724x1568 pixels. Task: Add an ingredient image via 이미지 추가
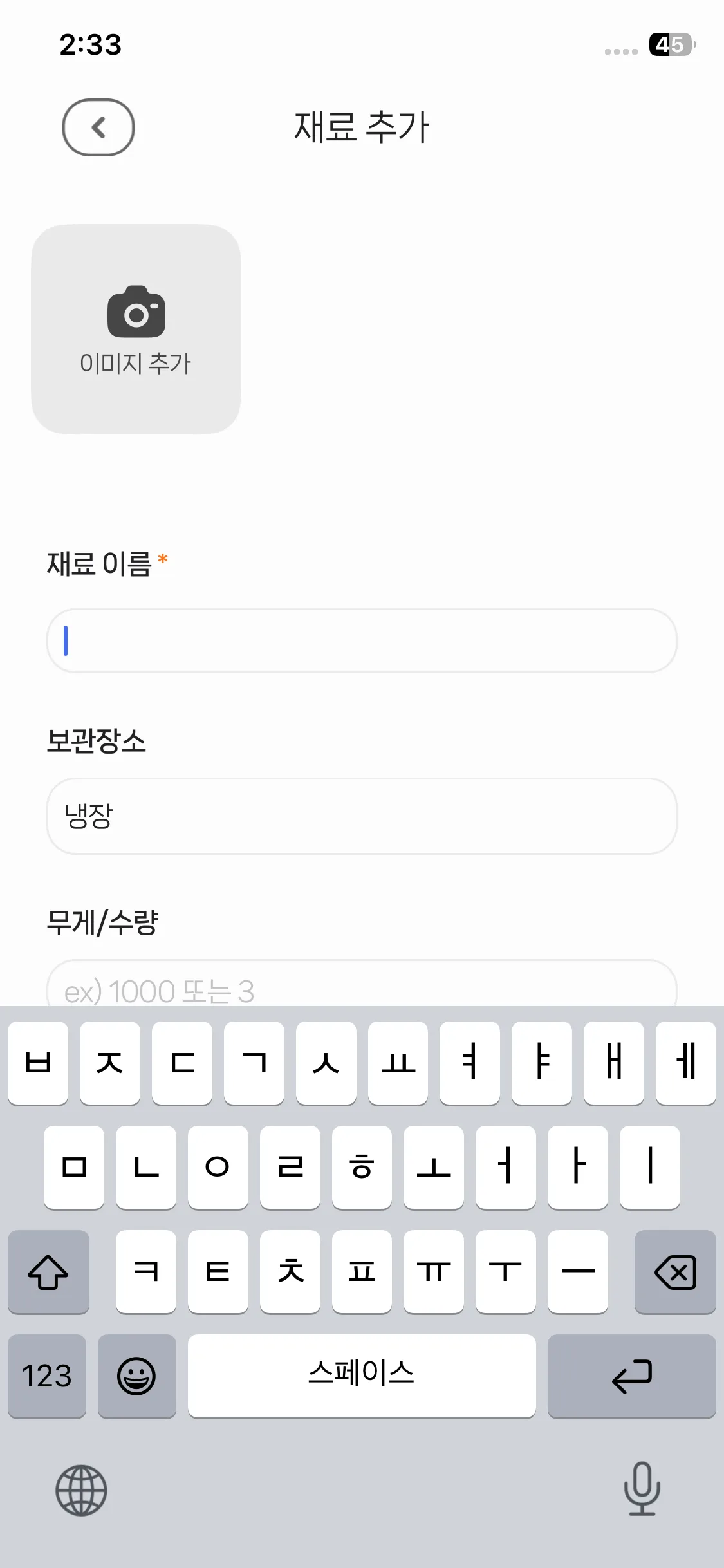pyautogui.click(x=136, y=329)
